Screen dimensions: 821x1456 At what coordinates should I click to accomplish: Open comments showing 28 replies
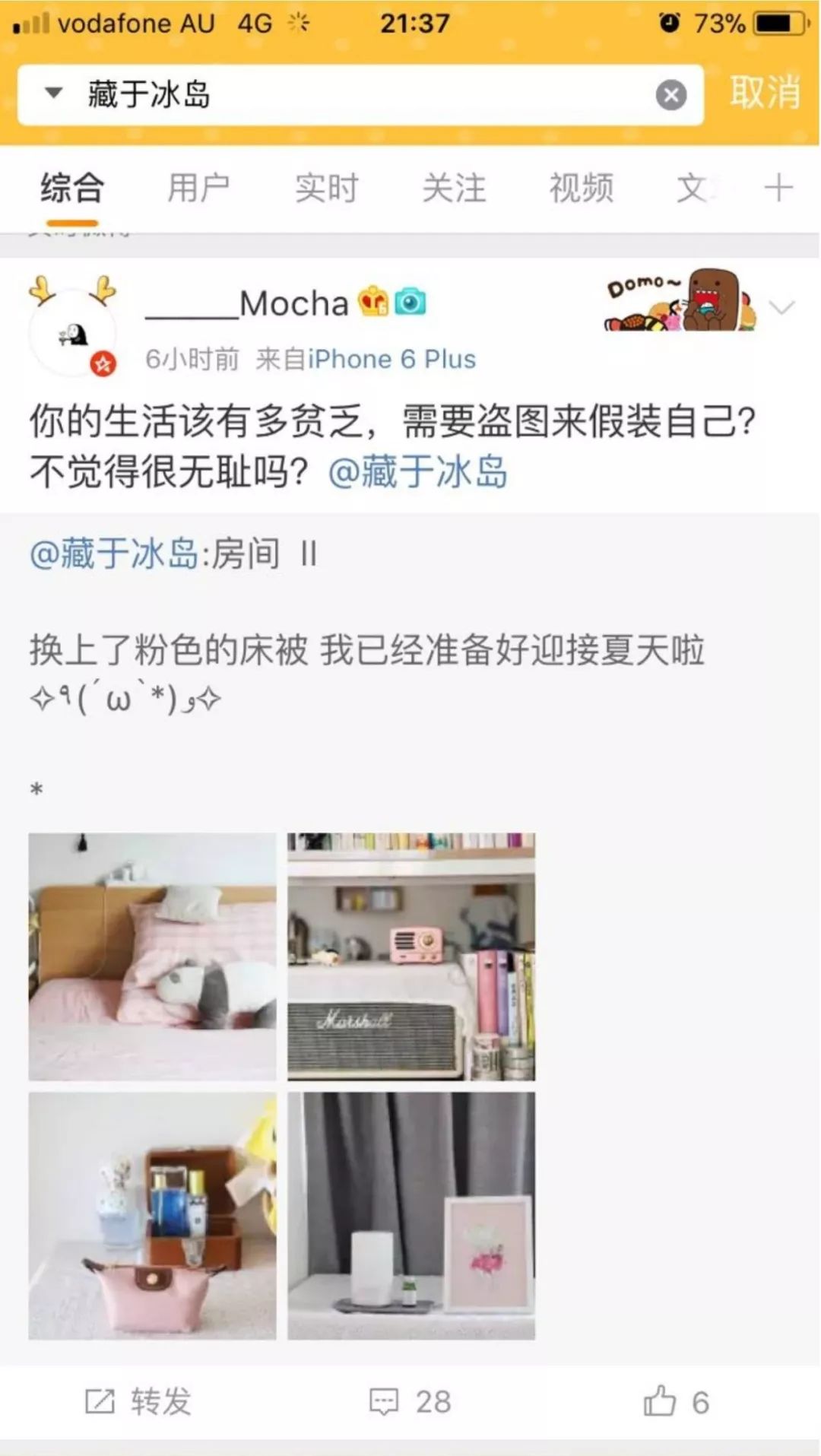(x=410, y=1404)
